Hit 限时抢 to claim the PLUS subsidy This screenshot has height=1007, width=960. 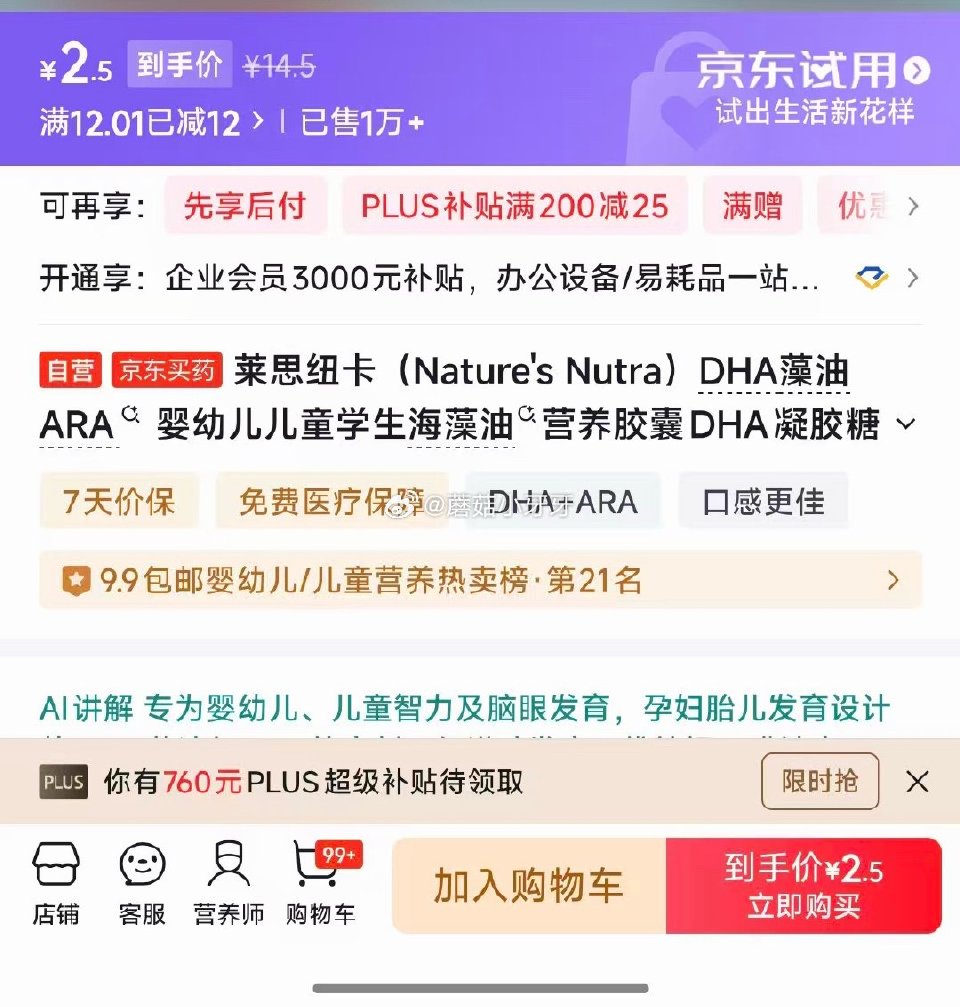pyautogui.click(x=820, y=783)
